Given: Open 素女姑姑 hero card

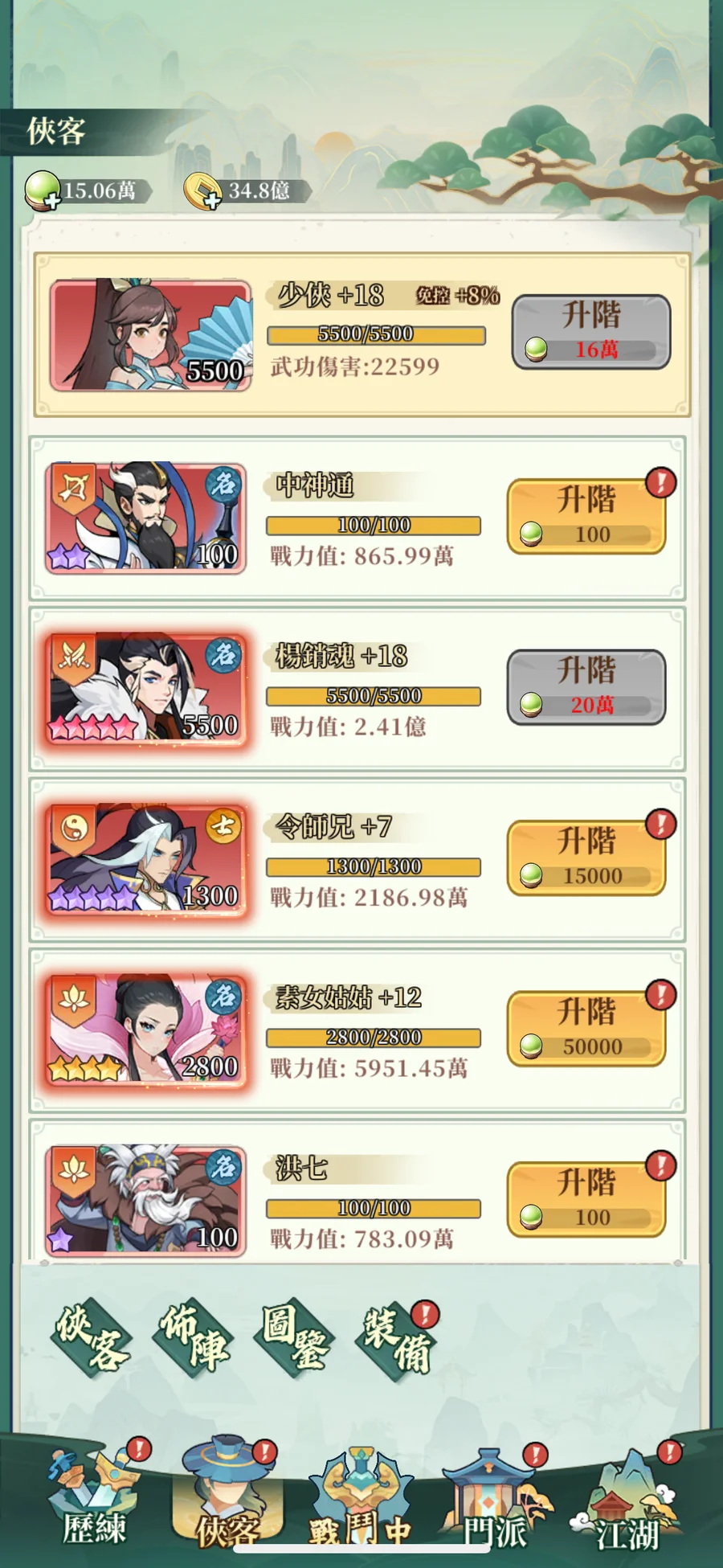Looking at the screenshot, I should coord(145,1029).
